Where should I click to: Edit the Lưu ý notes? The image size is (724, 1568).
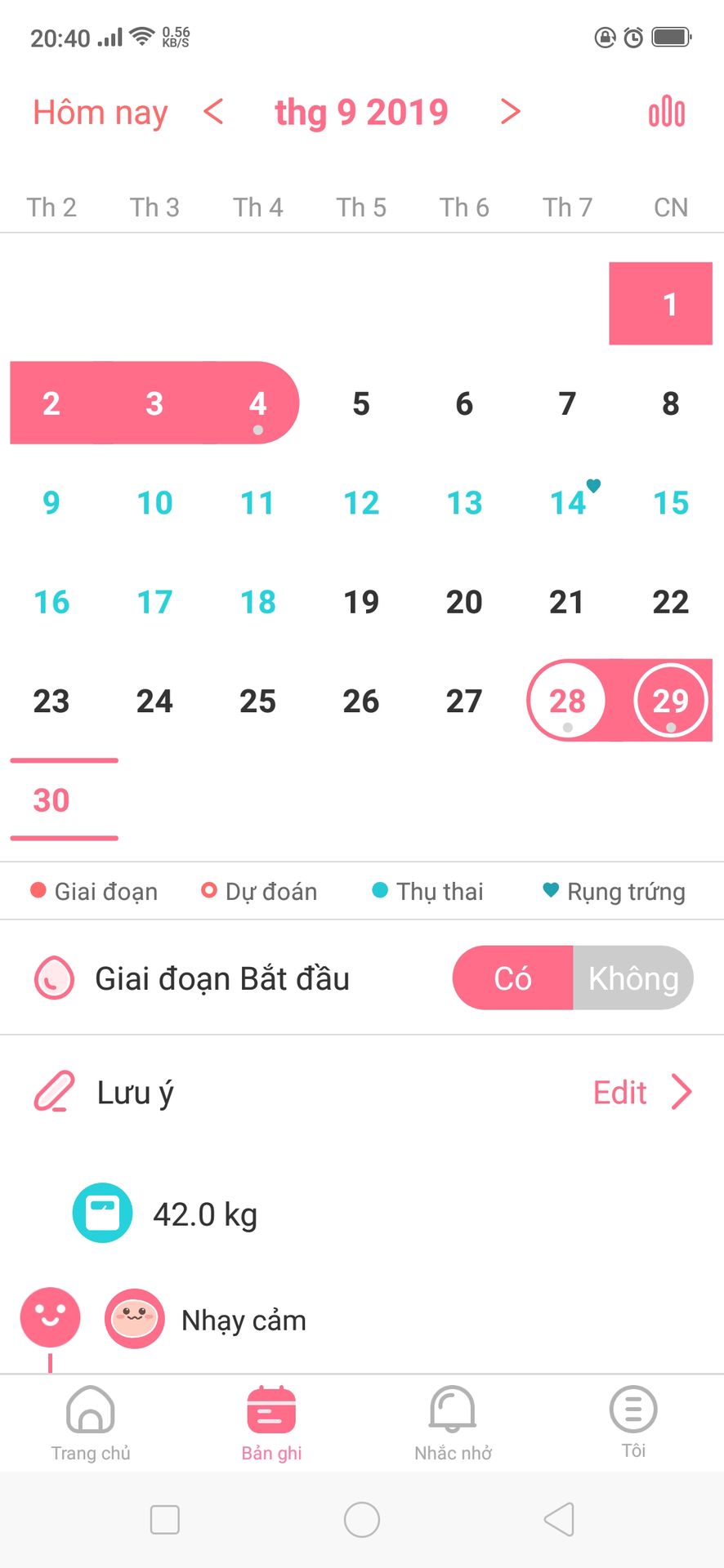pos(642,1092)
